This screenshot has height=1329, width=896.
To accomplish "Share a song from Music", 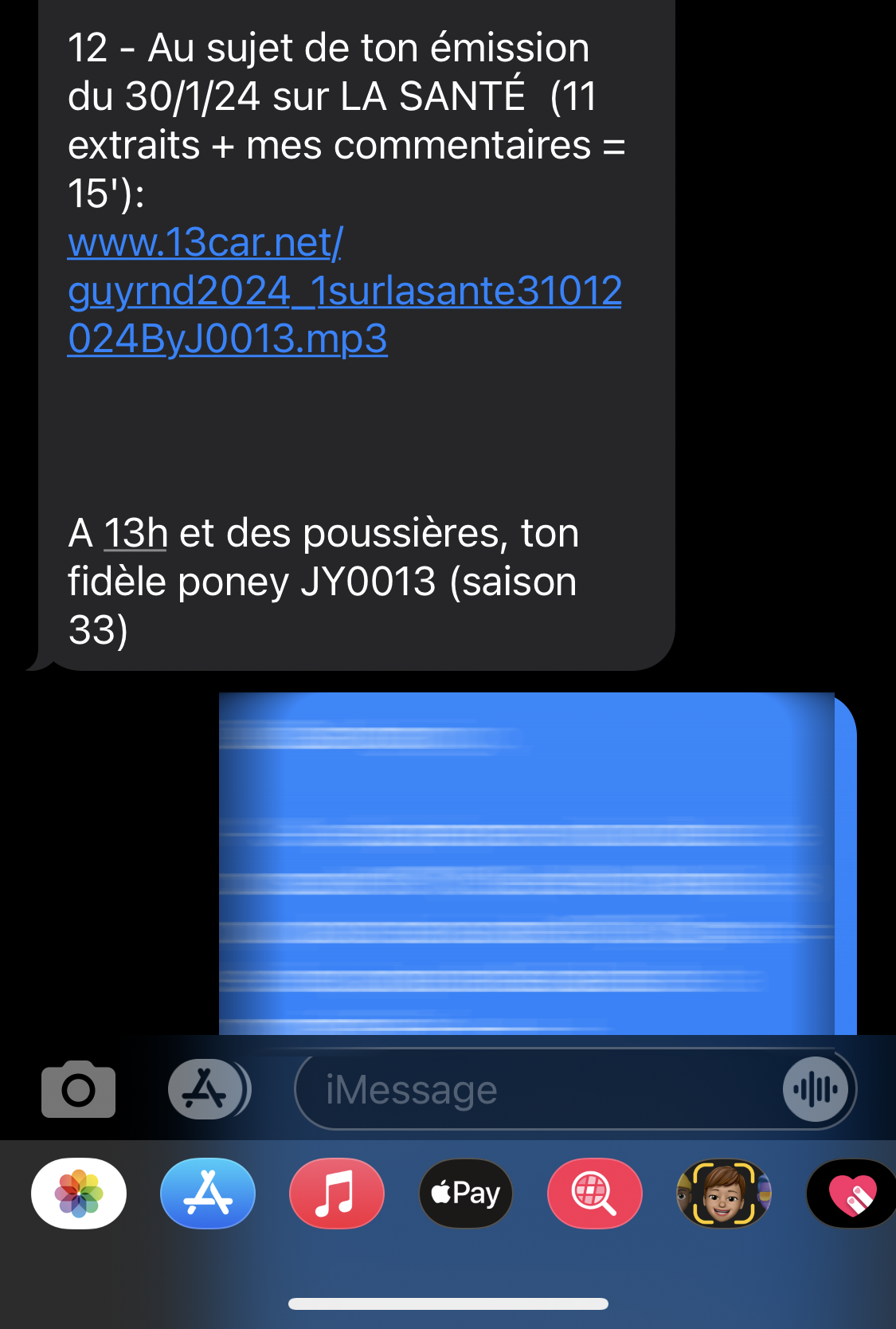I will click(337, 1194).
